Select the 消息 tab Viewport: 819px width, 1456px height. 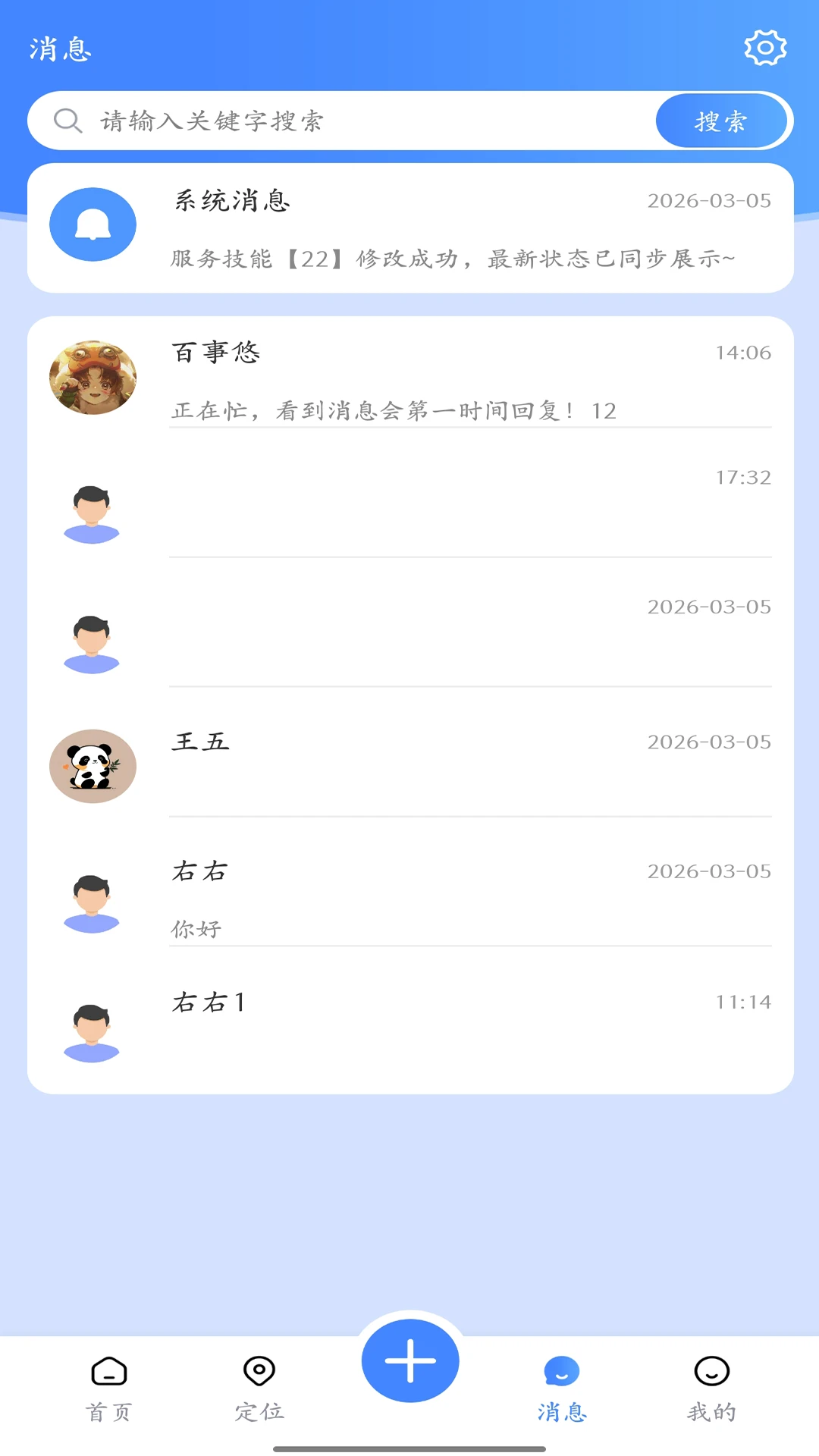(561, 1388)
